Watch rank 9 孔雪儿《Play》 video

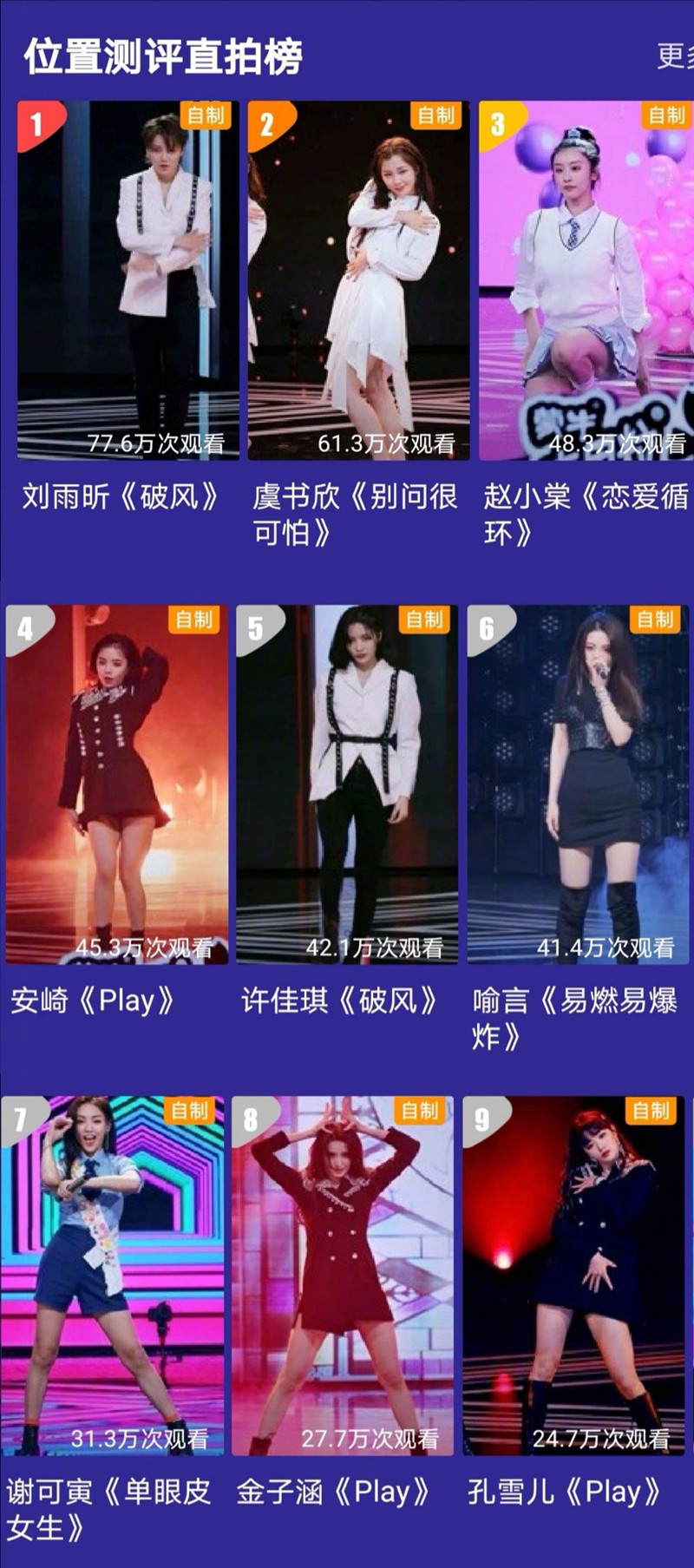coord(573,1275)
